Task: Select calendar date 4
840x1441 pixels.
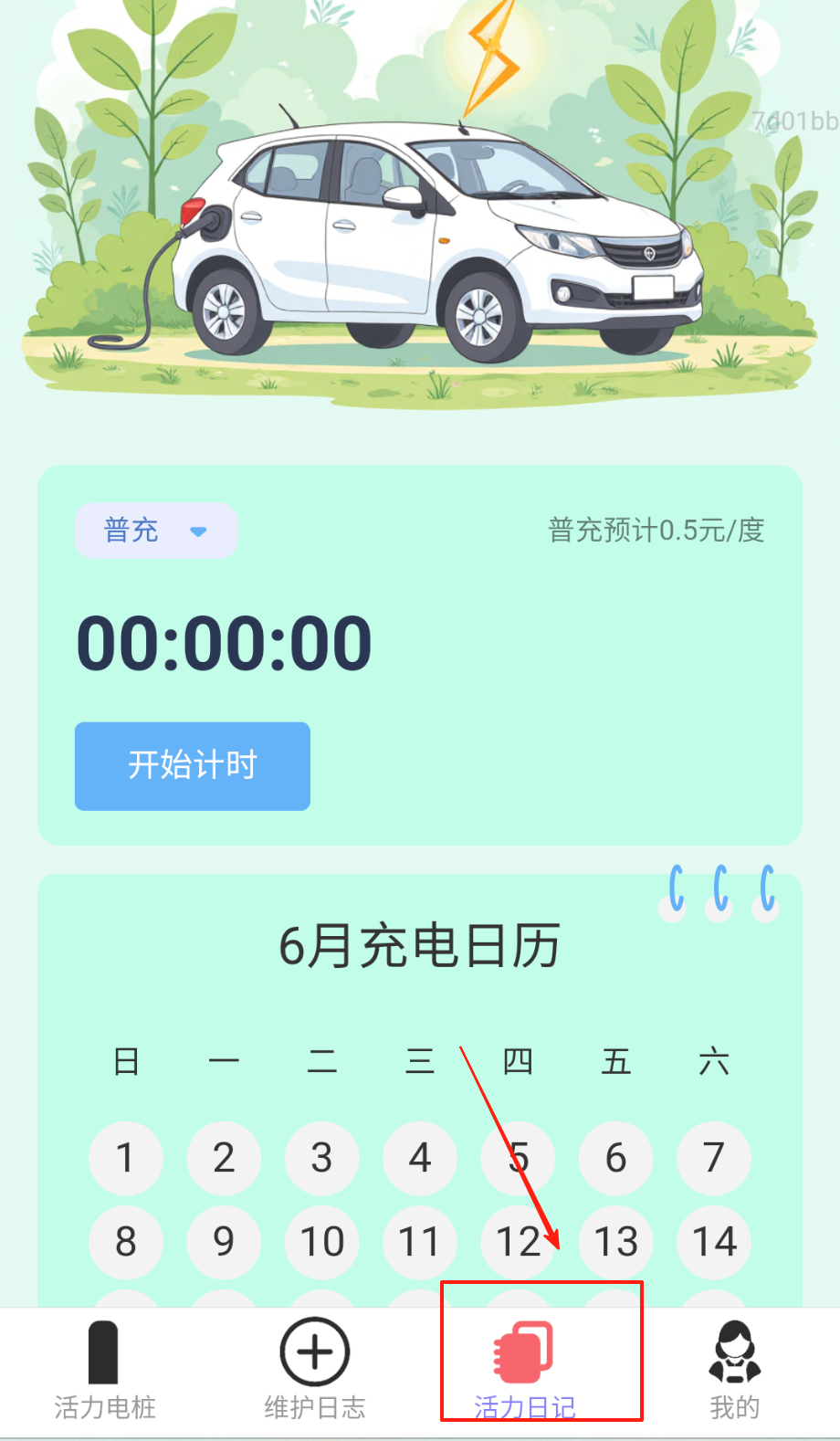Action: pyautogui.click(x=420, y=1158)
